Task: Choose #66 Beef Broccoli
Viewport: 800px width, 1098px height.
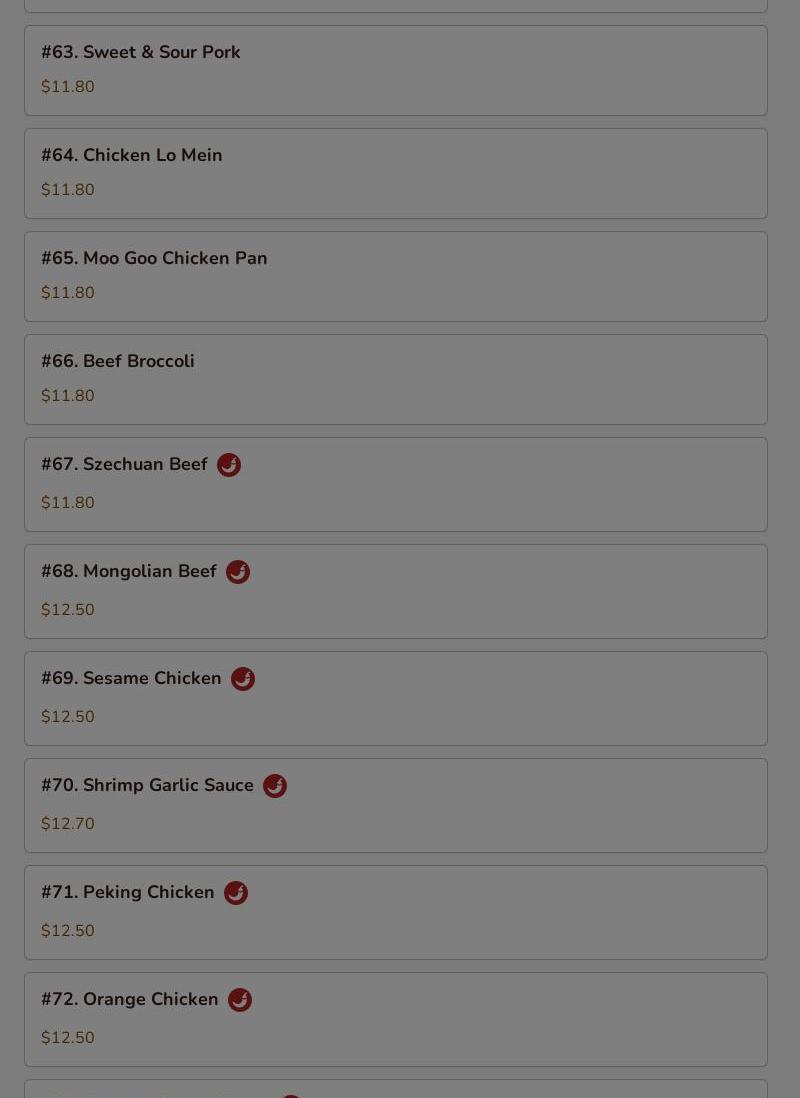Action: point(395,379)
